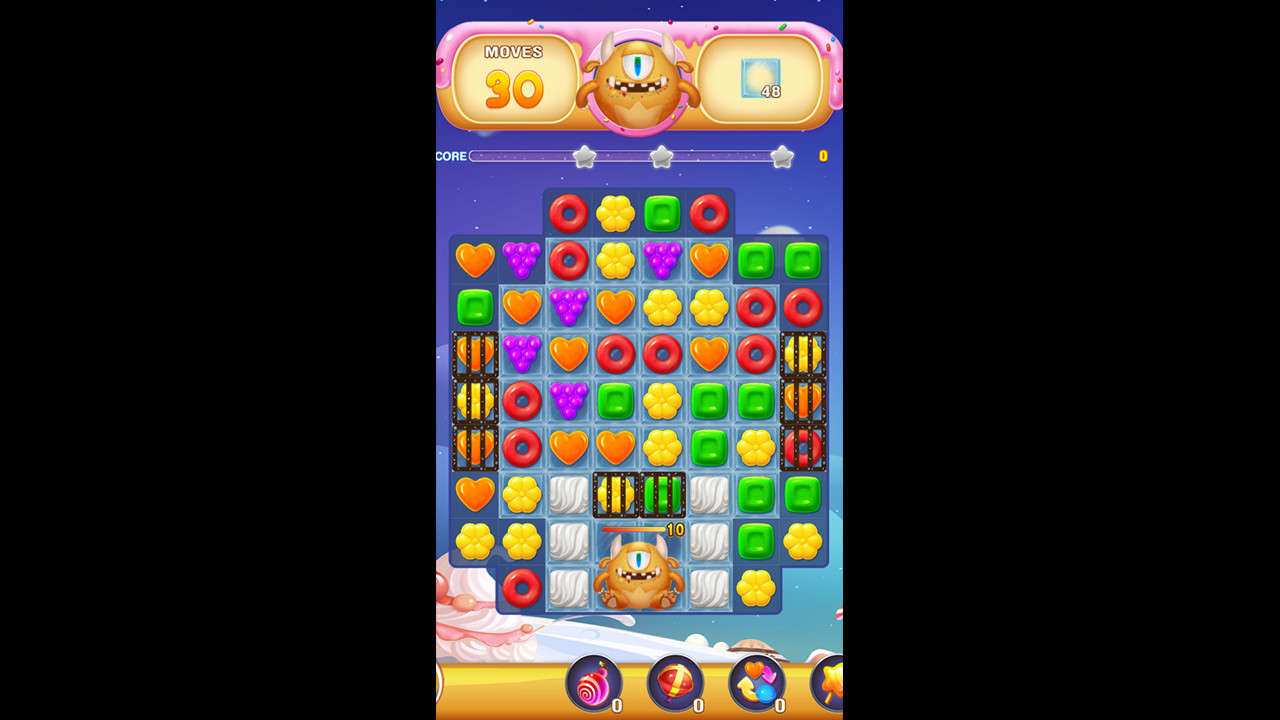Use the swirl candy bomb booster
1280x720 pixels.
coord(593,682)
